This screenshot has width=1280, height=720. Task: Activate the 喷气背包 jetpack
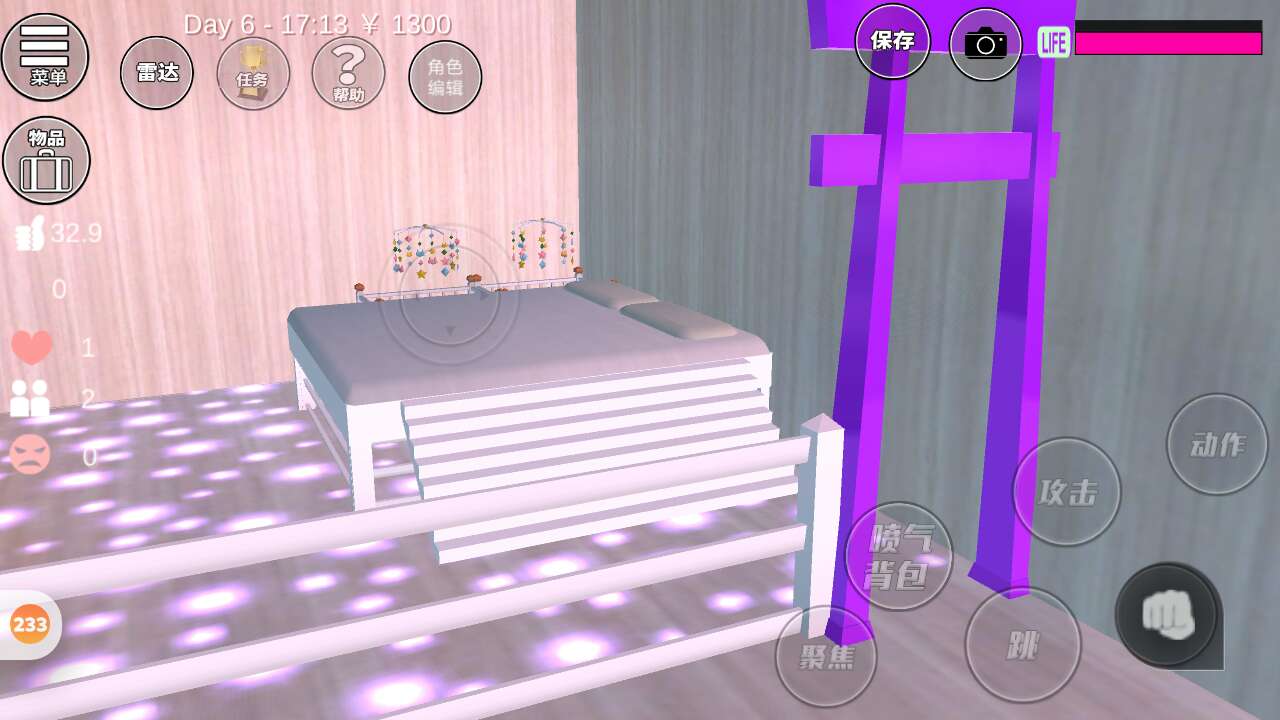click(x=898, y=556)
